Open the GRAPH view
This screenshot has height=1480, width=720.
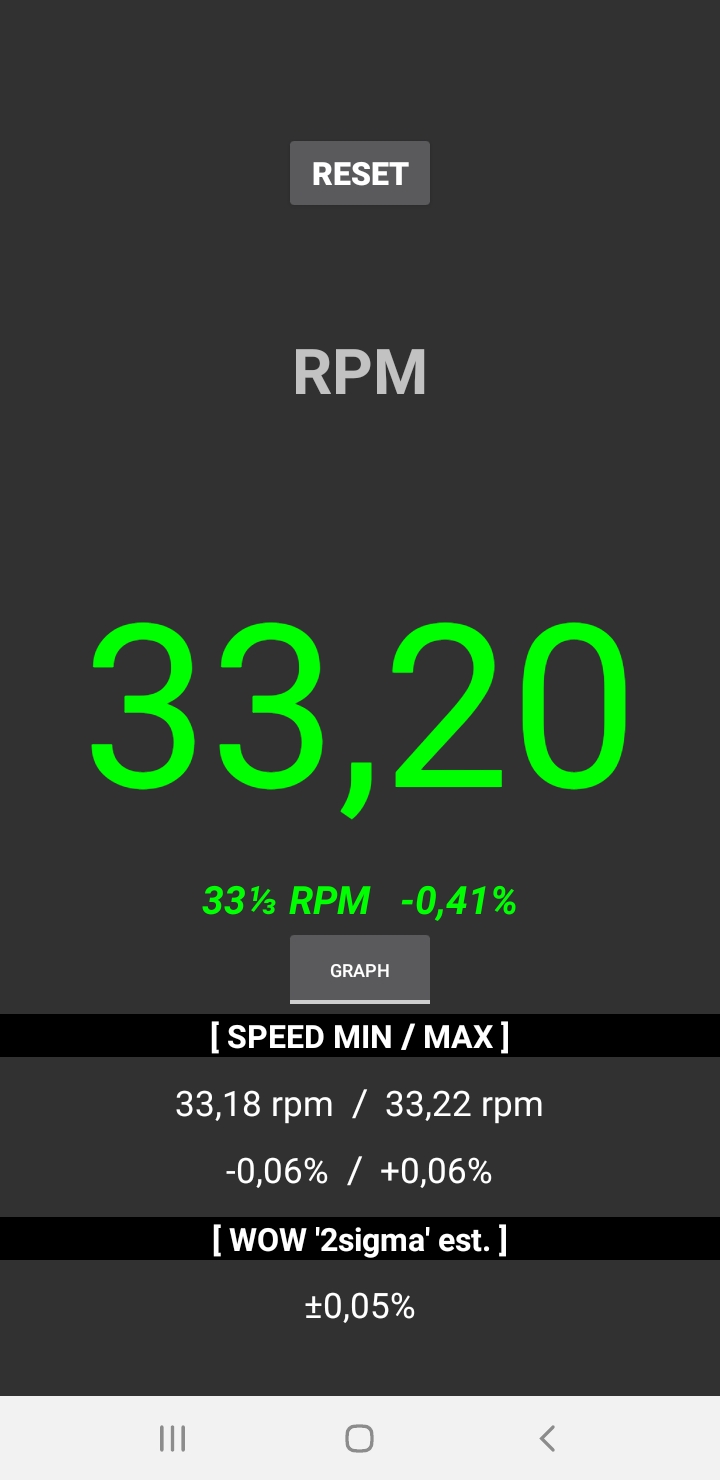[360, 969]
